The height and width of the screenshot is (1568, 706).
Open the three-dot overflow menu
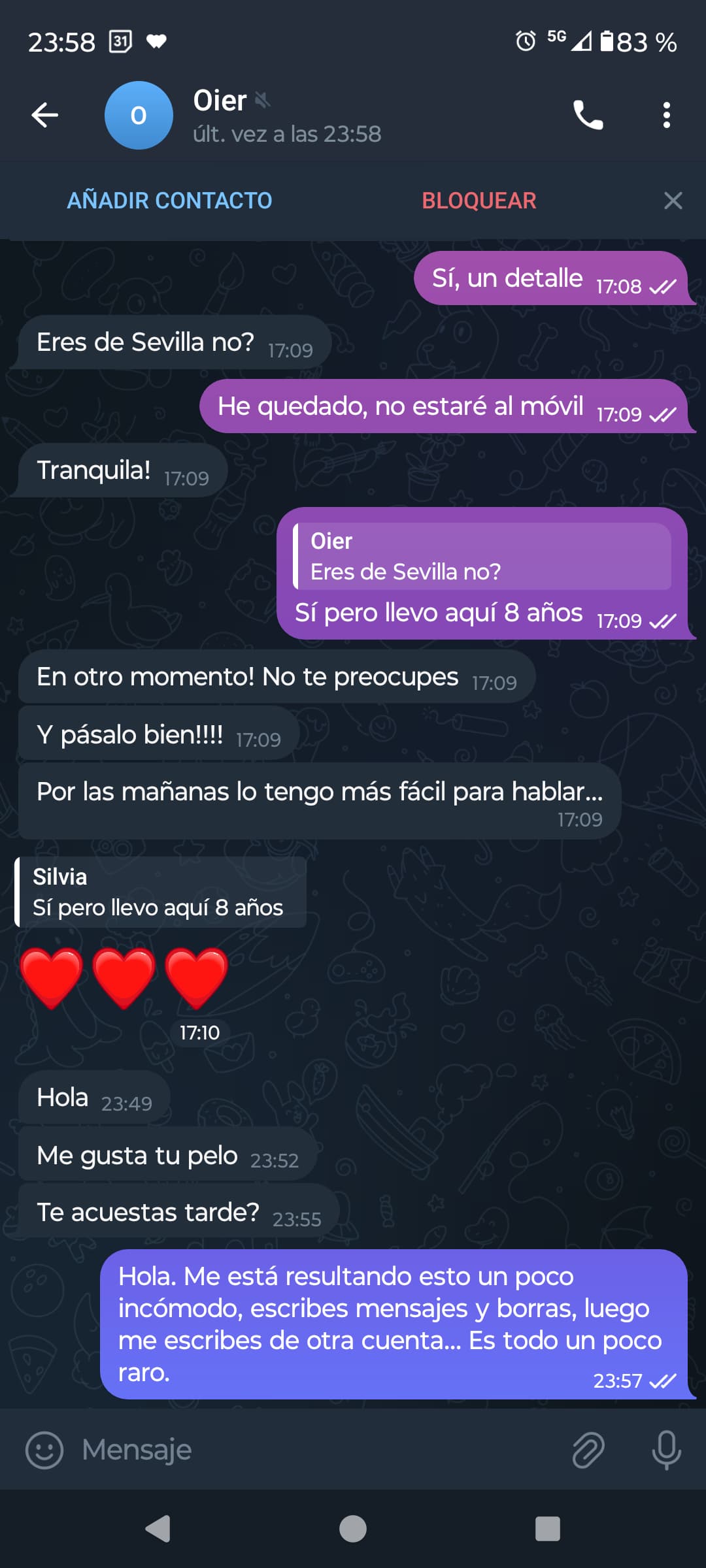(666, 115)
